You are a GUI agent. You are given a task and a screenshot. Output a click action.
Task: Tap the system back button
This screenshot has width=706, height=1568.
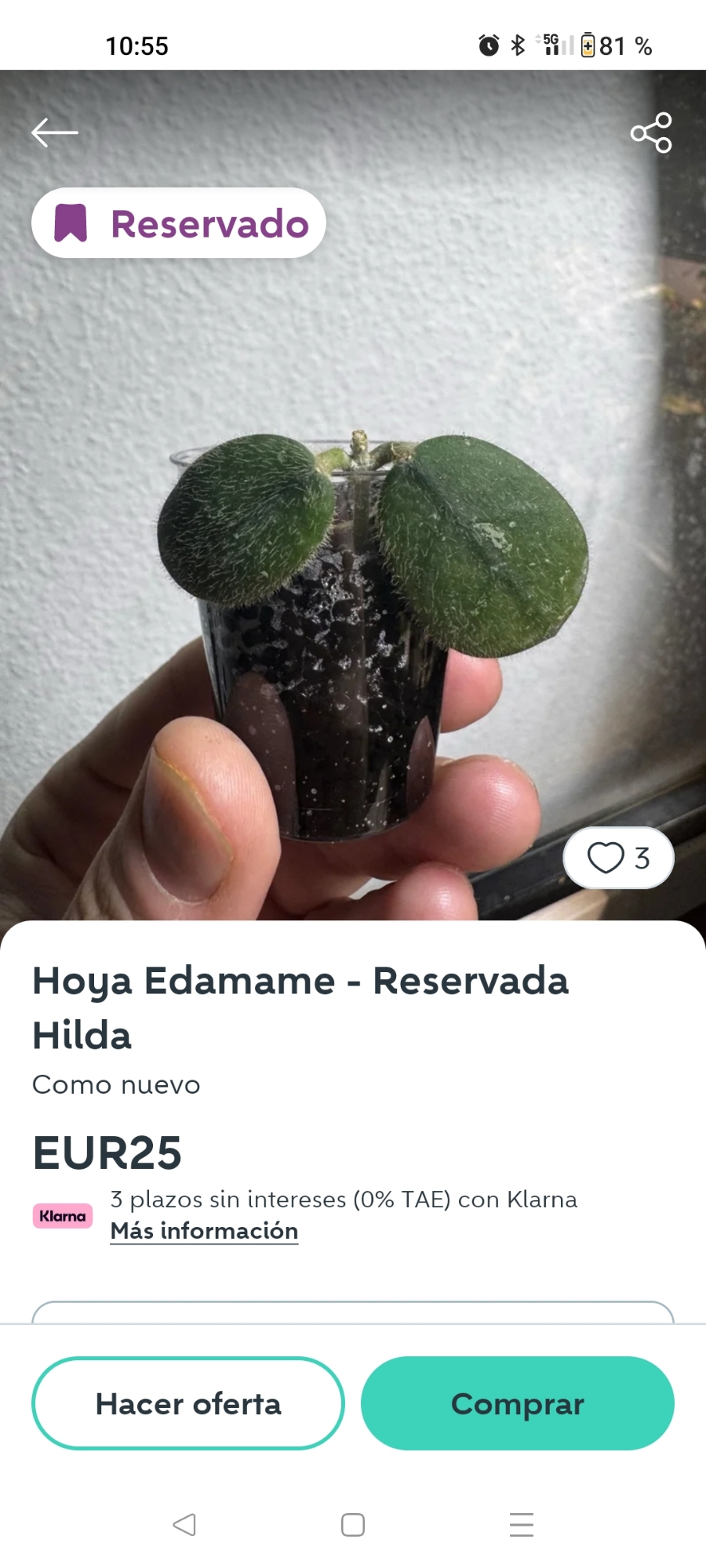[x=184, y=1525]
